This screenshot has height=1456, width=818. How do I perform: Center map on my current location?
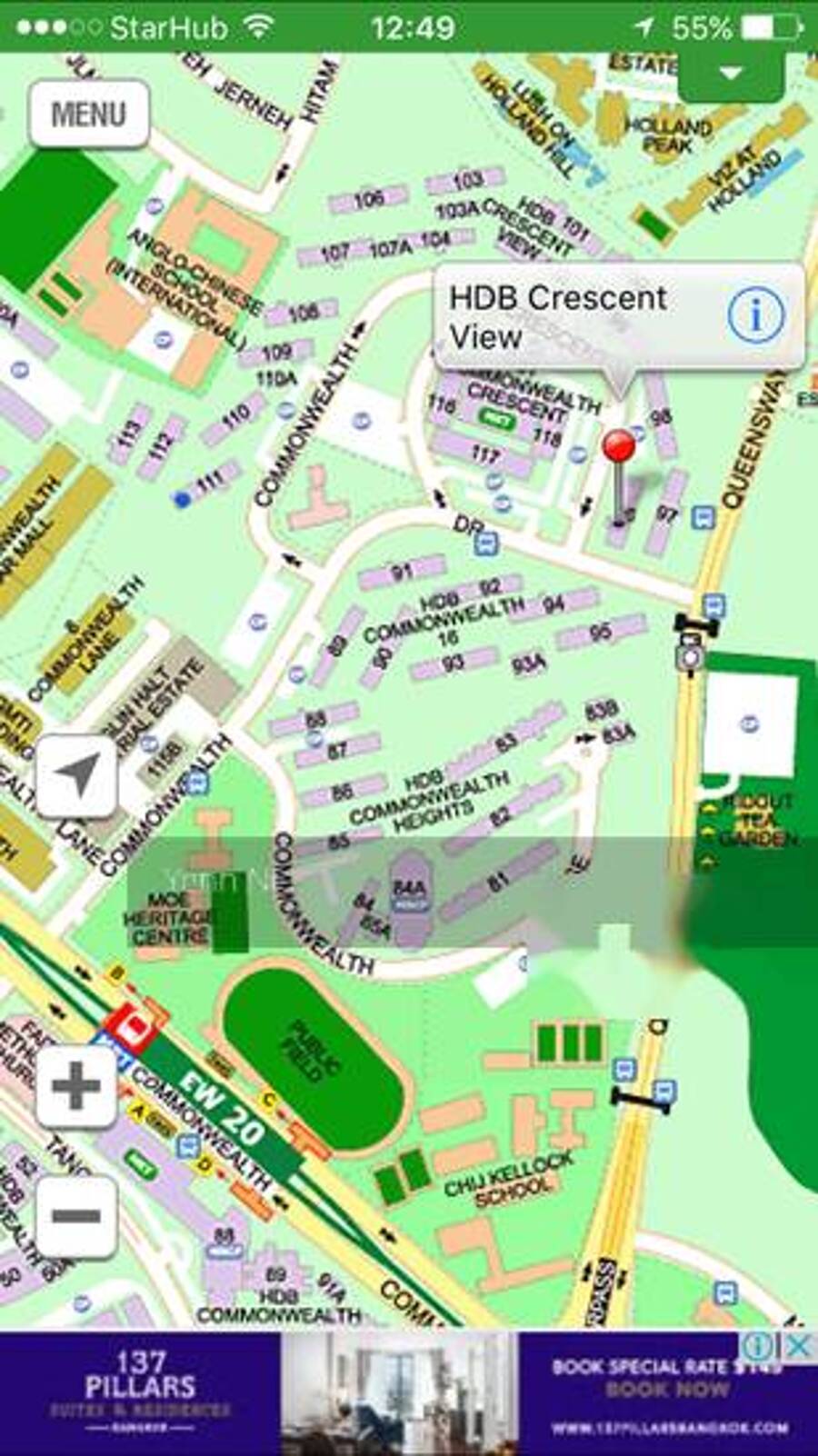point(77,775)
